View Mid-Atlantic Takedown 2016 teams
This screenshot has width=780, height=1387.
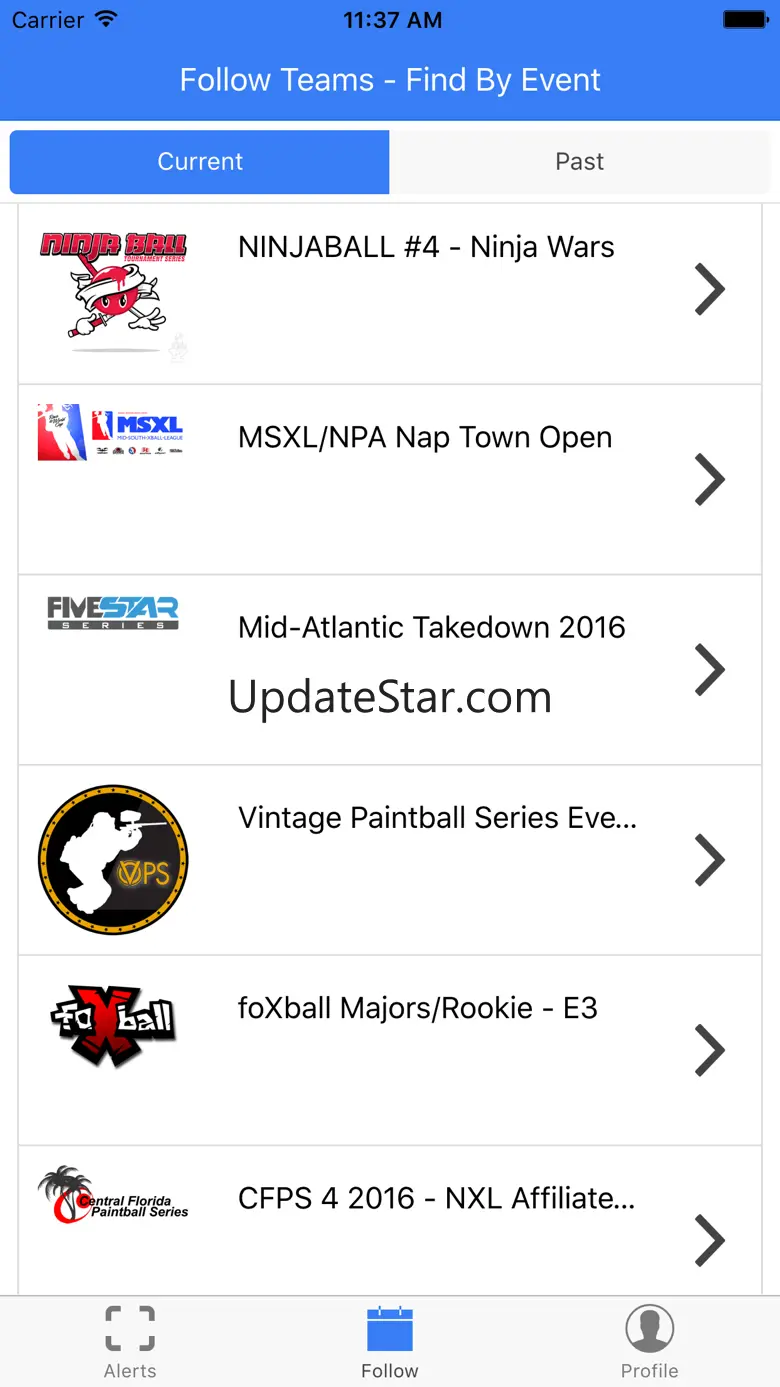point(390,670)
